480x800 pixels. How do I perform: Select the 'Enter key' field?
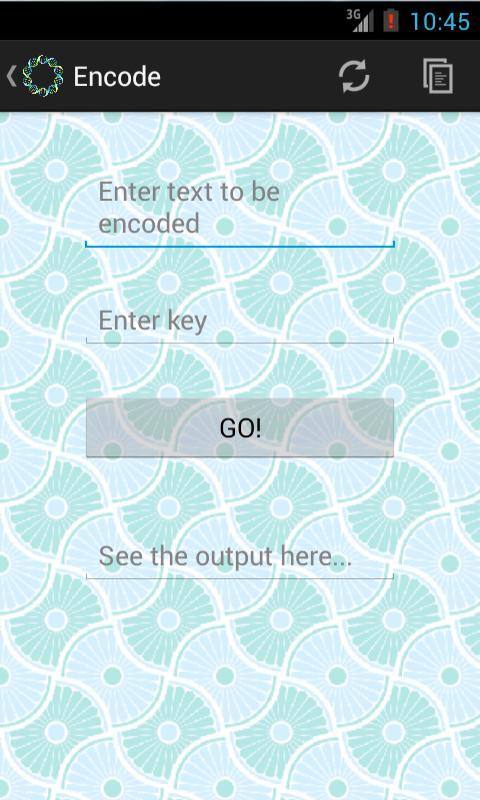tap(240, 321)
